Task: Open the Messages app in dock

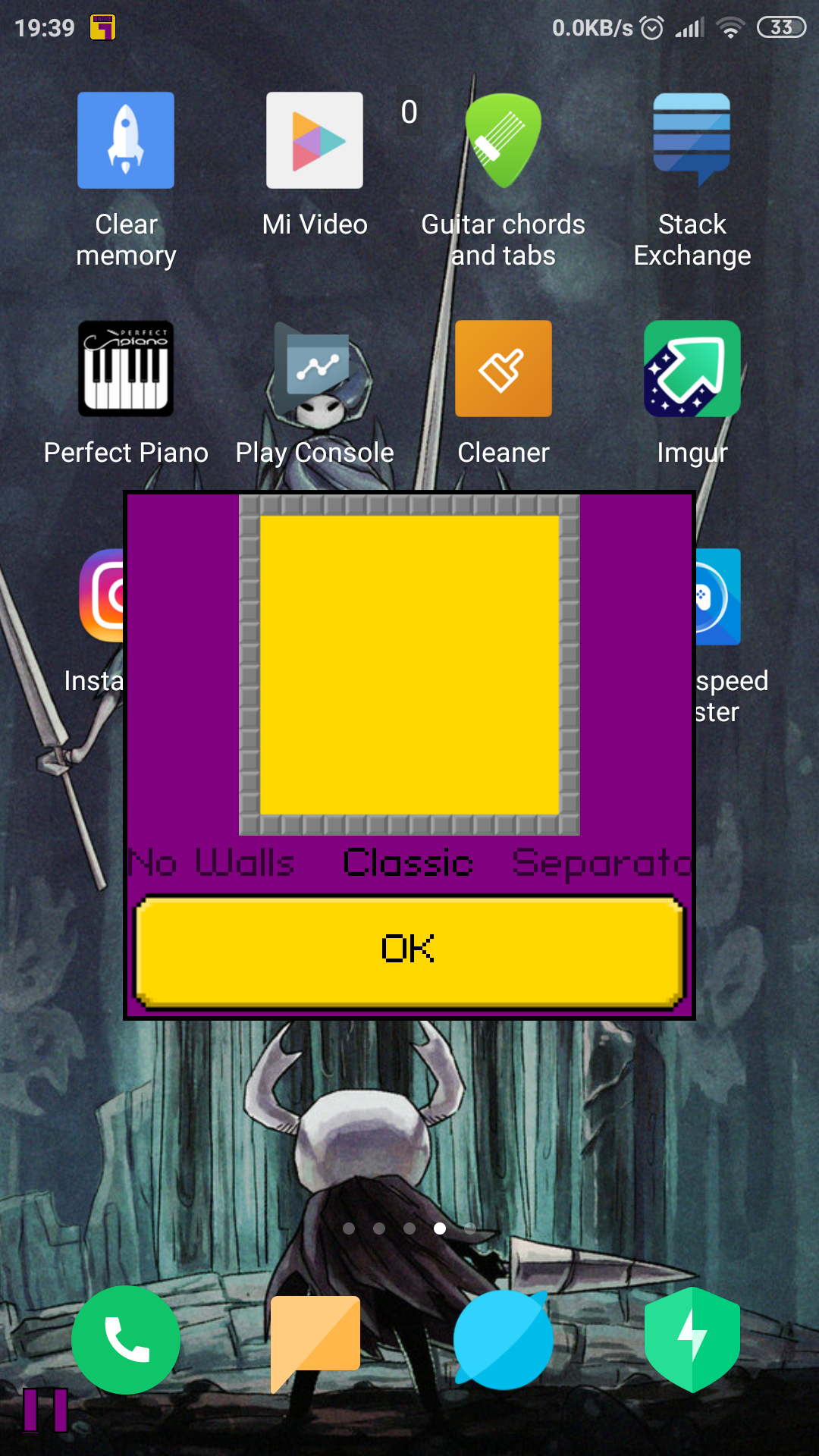Action: point(315,1340)
